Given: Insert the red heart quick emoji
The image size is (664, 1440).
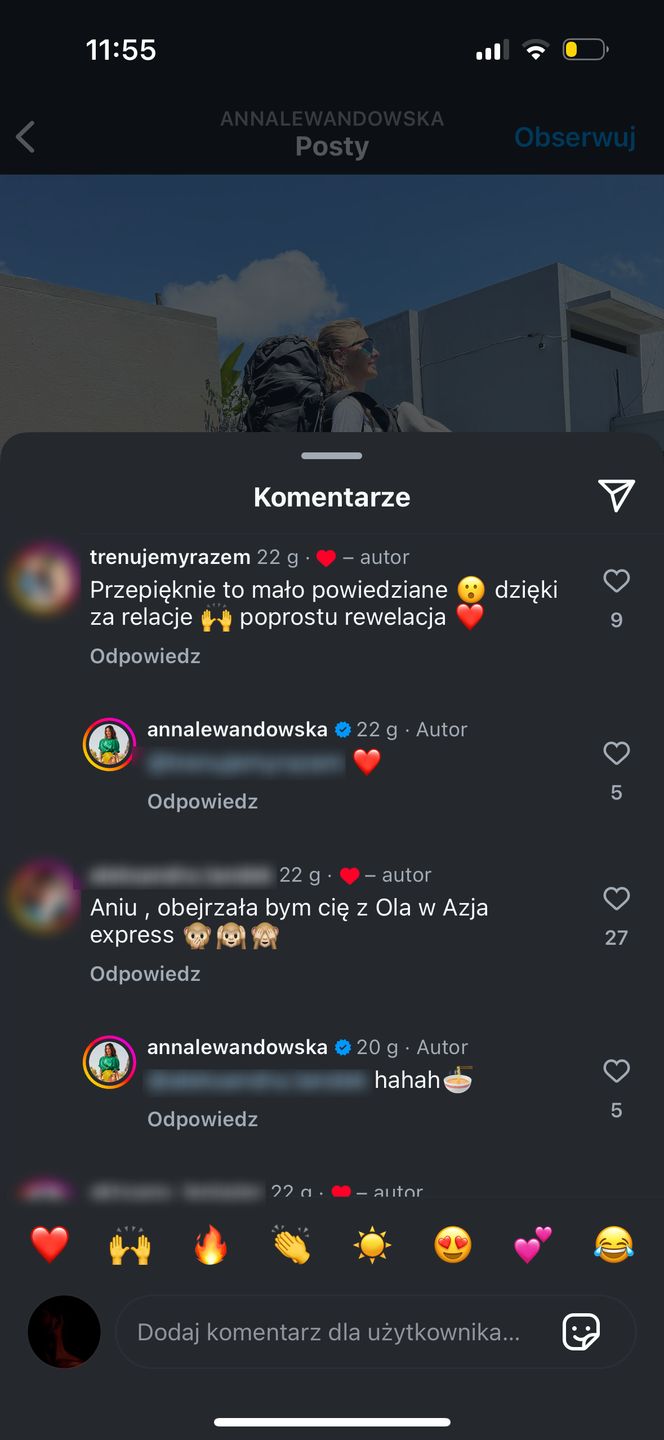Looking at the screenshot, I should (49, 1246).
